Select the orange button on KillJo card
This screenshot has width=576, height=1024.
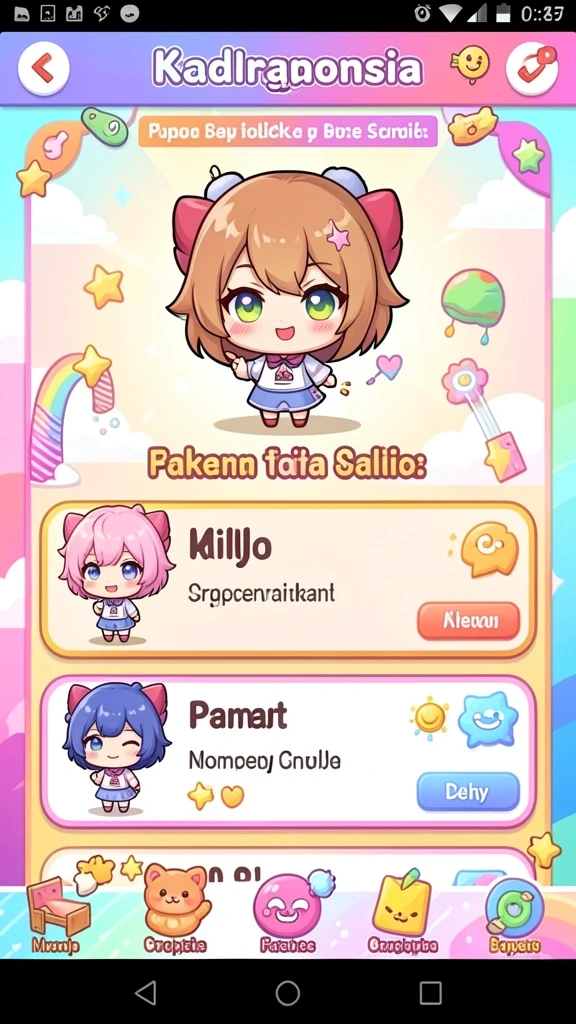468,620
